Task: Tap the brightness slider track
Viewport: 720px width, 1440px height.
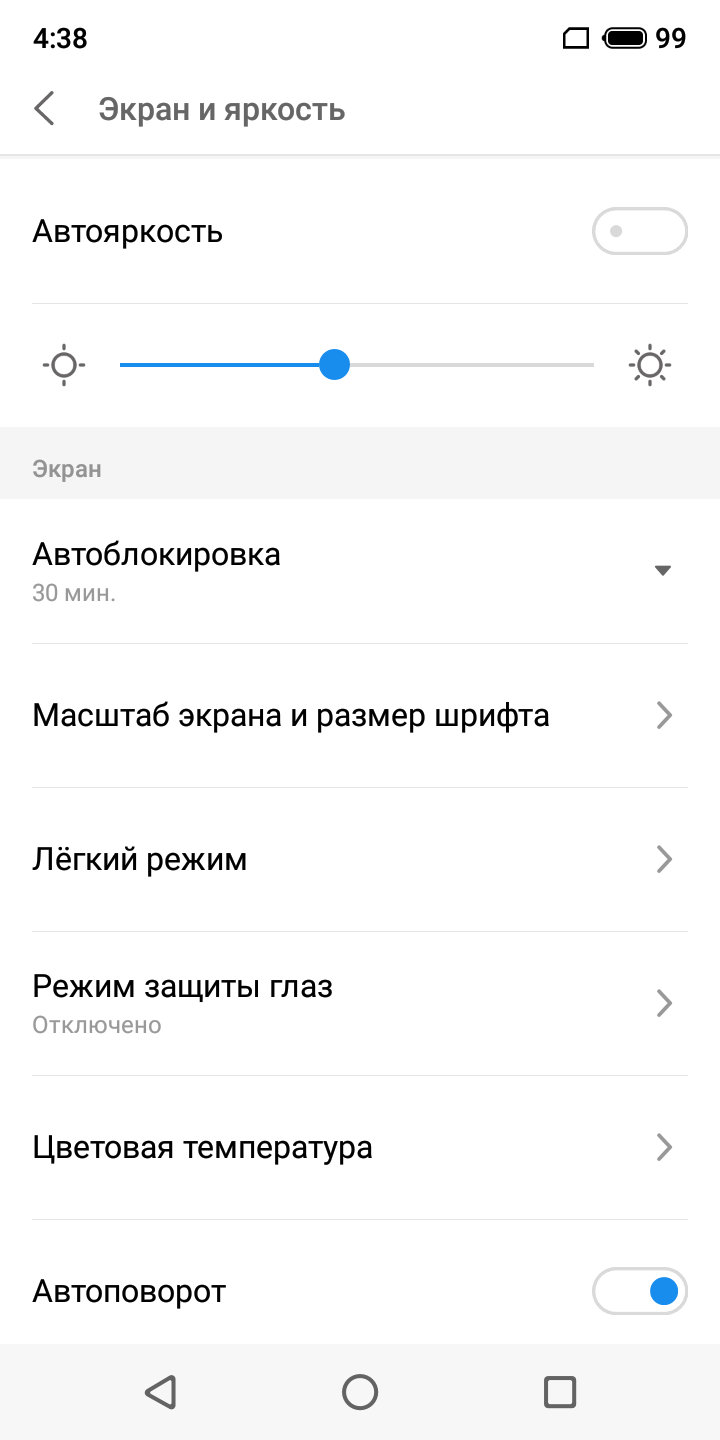Action: 460,365
